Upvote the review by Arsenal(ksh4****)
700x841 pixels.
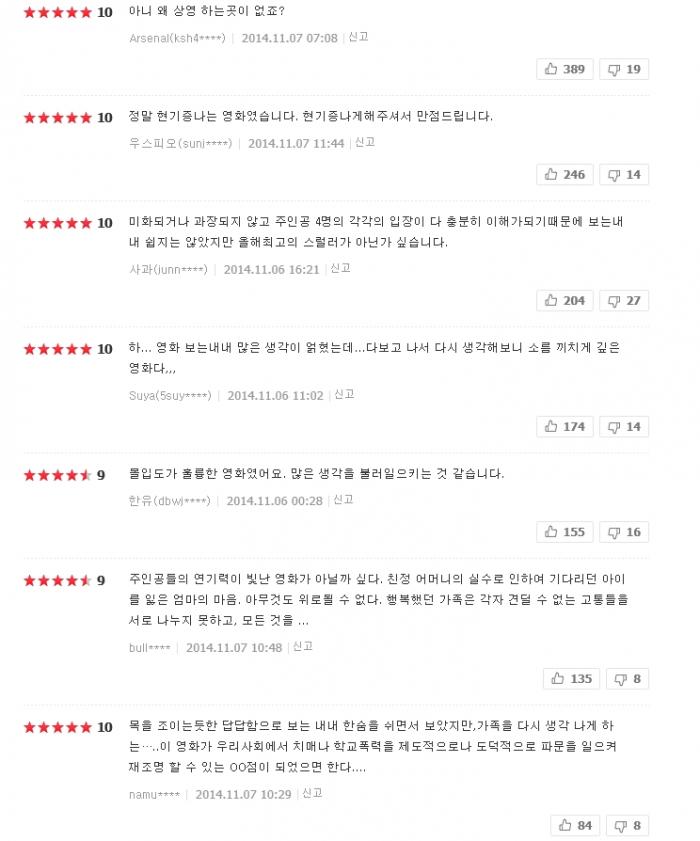[565, 69]
